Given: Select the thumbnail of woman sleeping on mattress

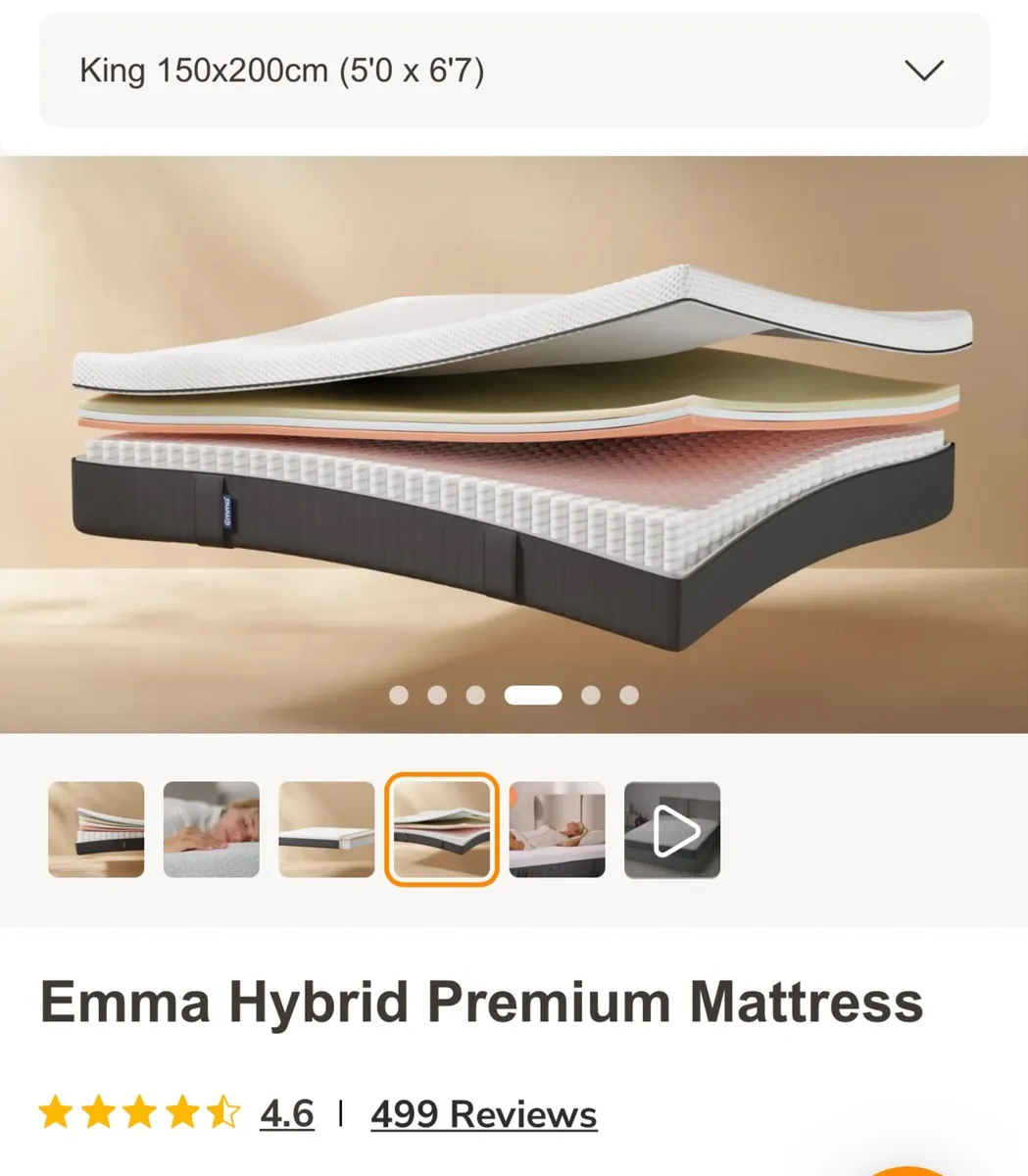Looking at the screenshot, I should [x=211, y=829].
